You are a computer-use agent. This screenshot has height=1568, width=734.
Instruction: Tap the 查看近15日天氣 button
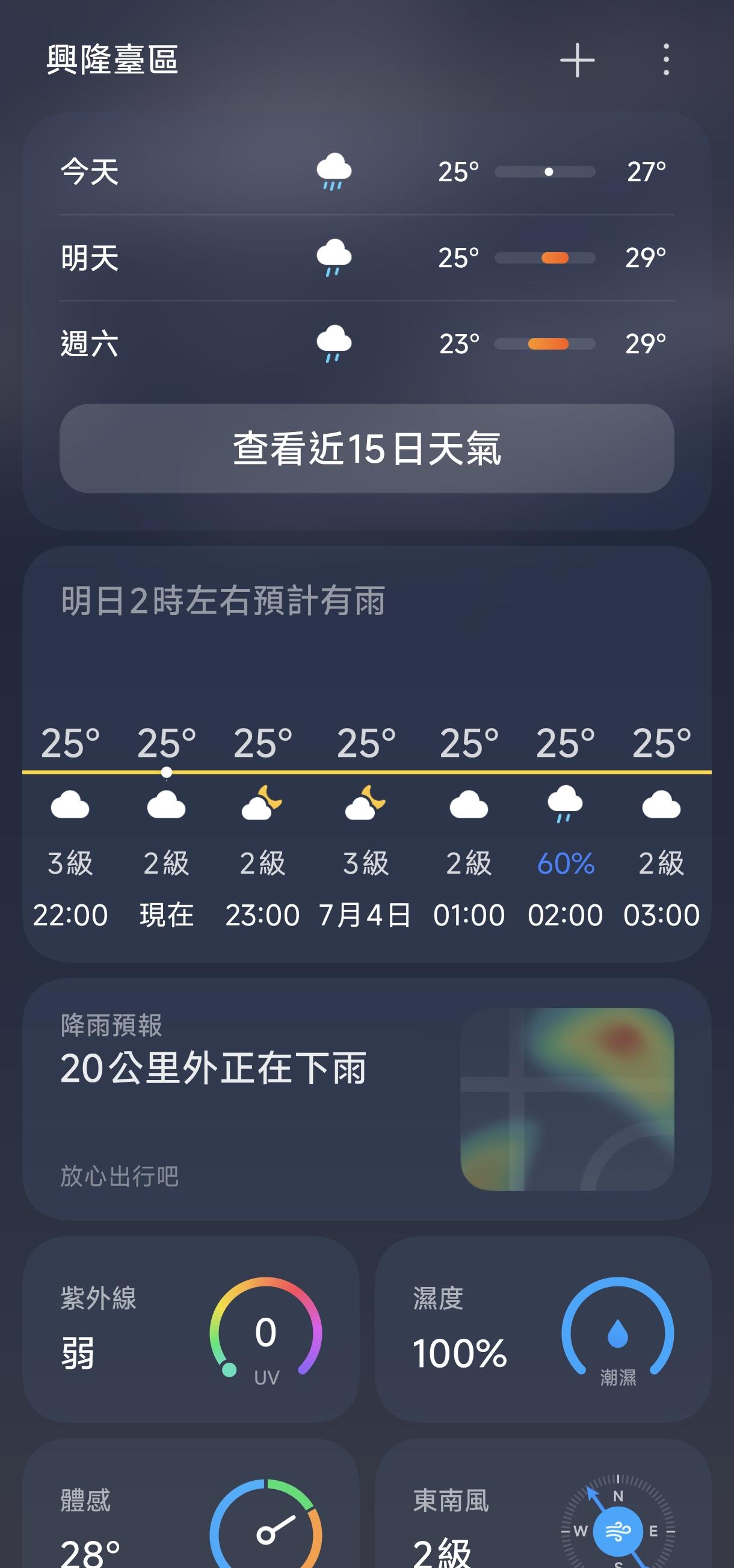pos(367,449)
